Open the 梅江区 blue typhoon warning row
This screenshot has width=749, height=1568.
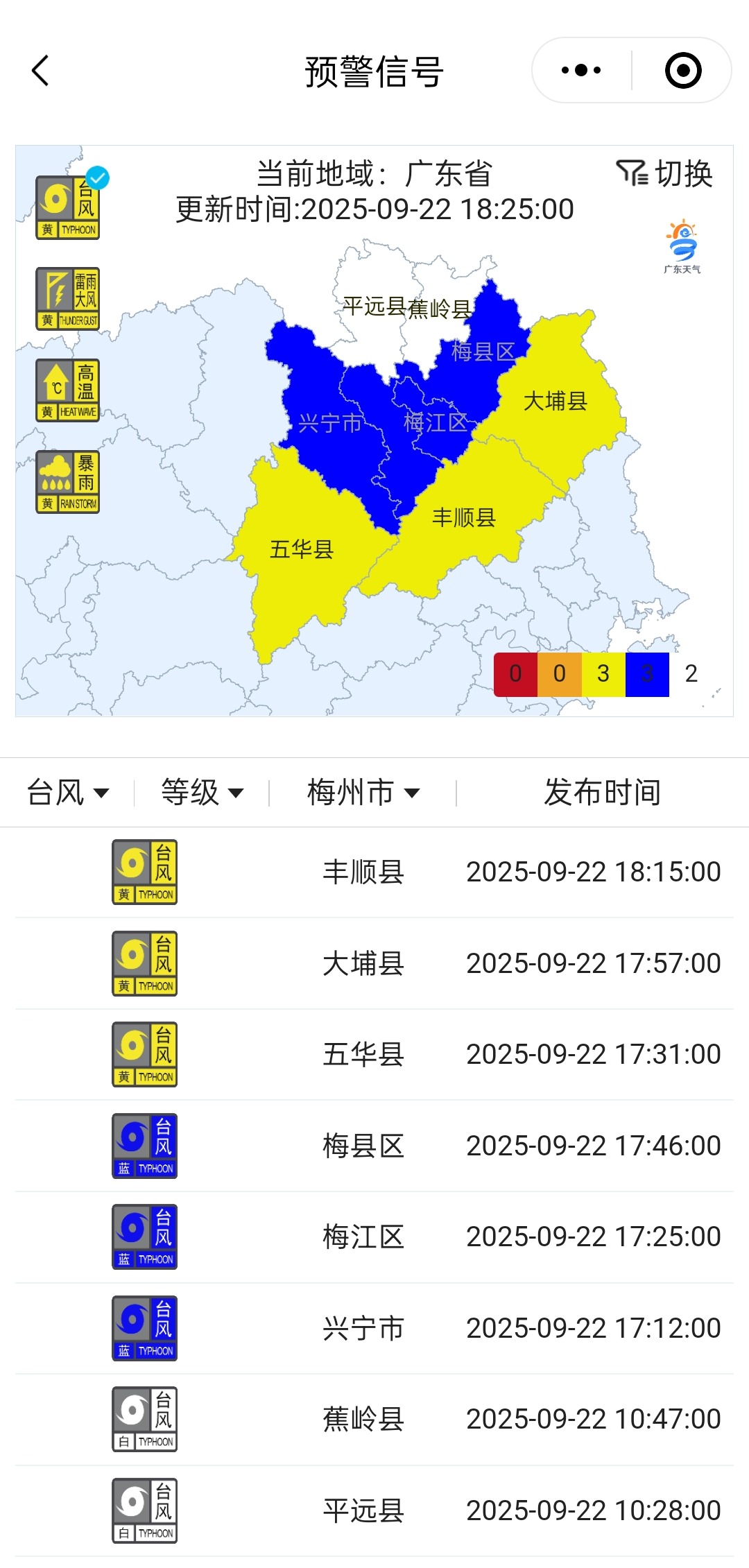pyautogui.click(x=374, y=1237)
